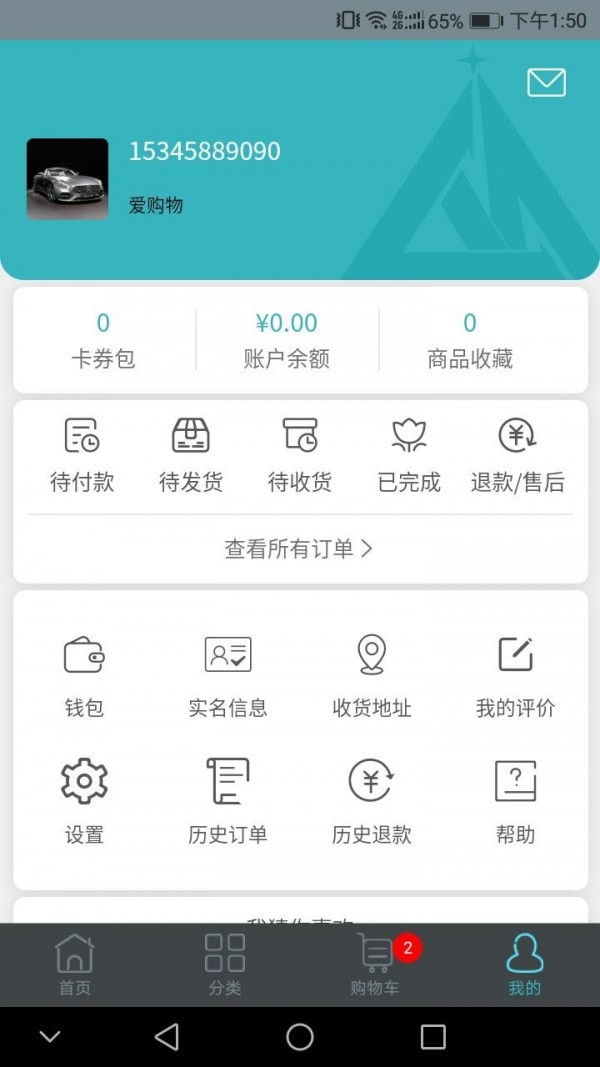Tap the profile avatar picture

click(x=67, y=179)
